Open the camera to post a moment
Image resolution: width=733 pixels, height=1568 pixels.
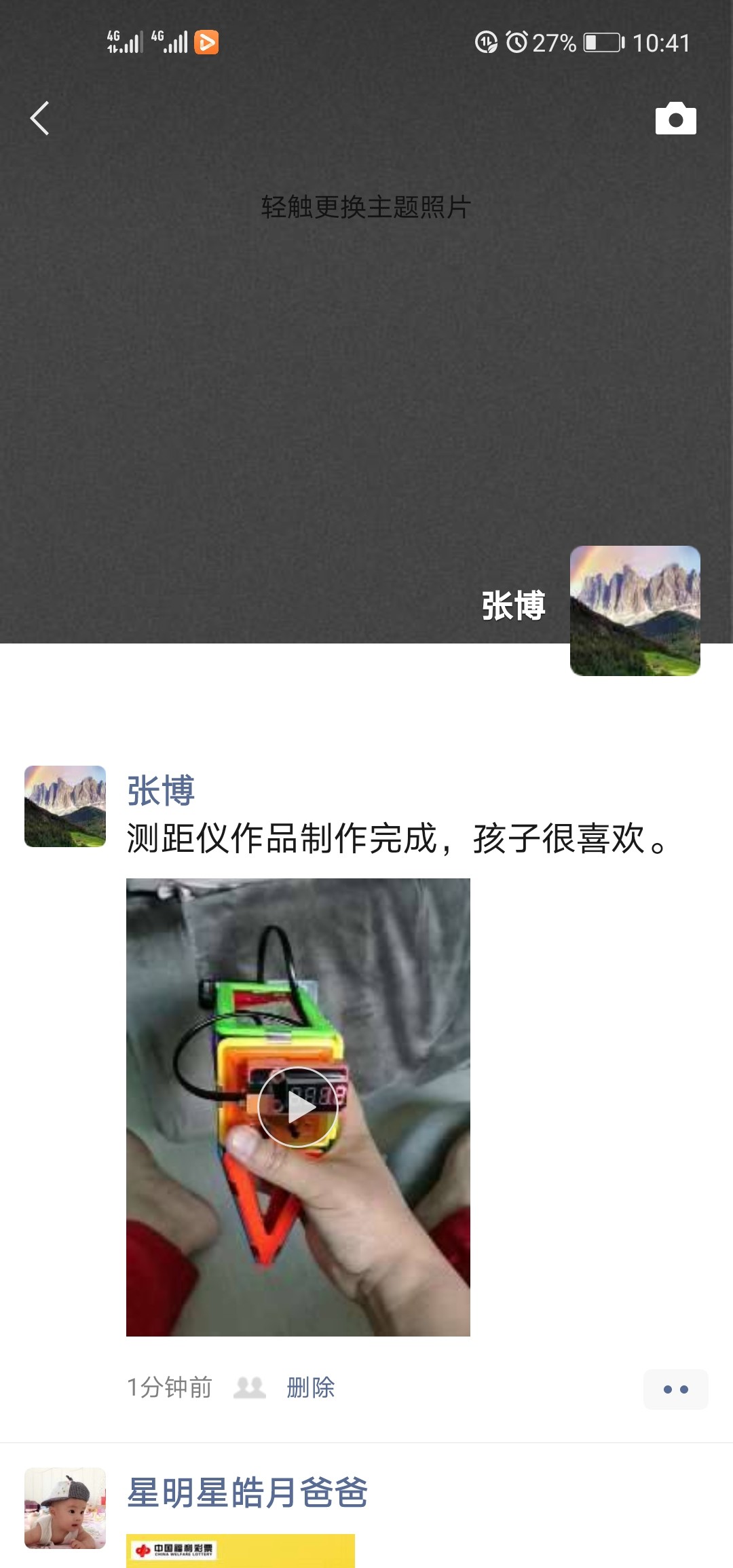click(675, 119)
